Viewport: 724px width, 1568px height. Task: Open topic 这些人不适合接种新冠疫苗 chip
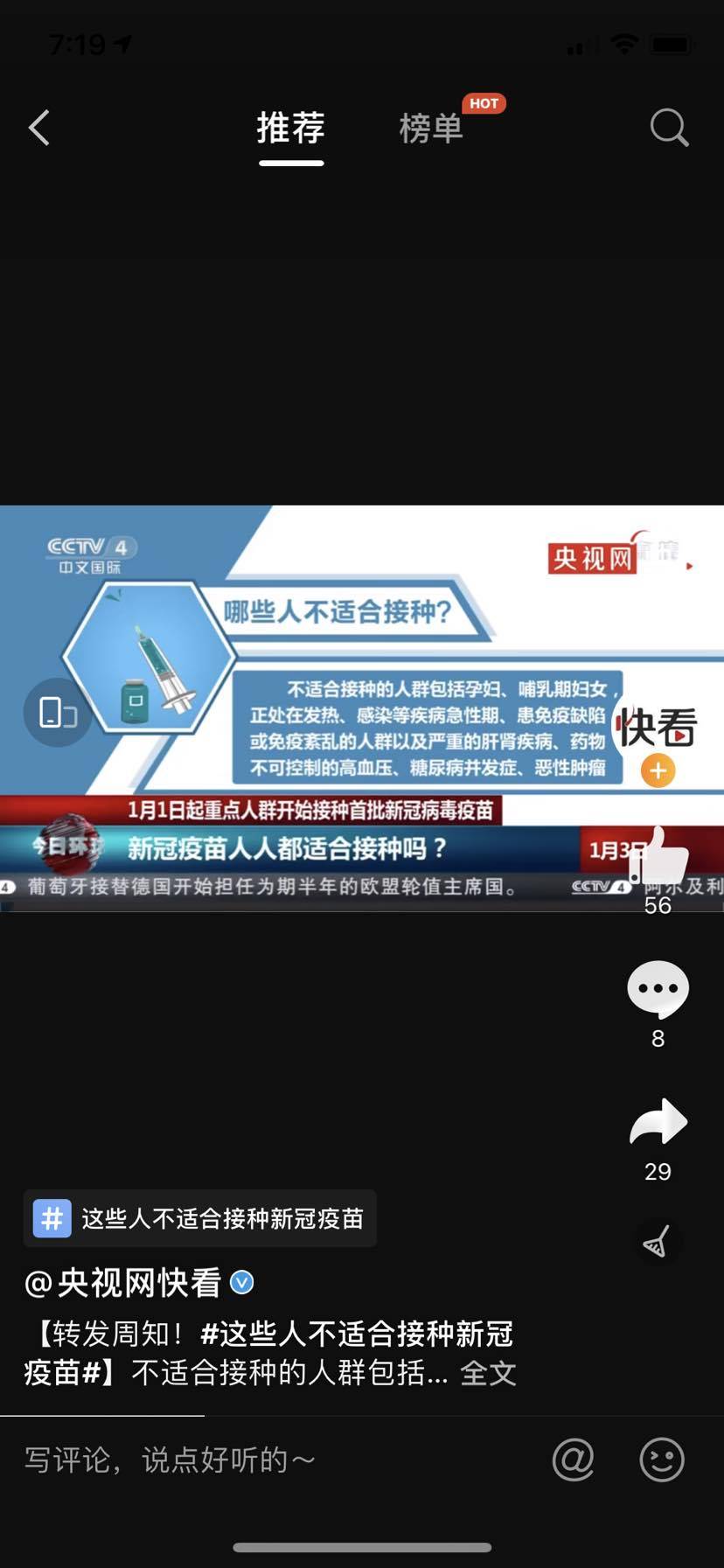pos(200,1218)
